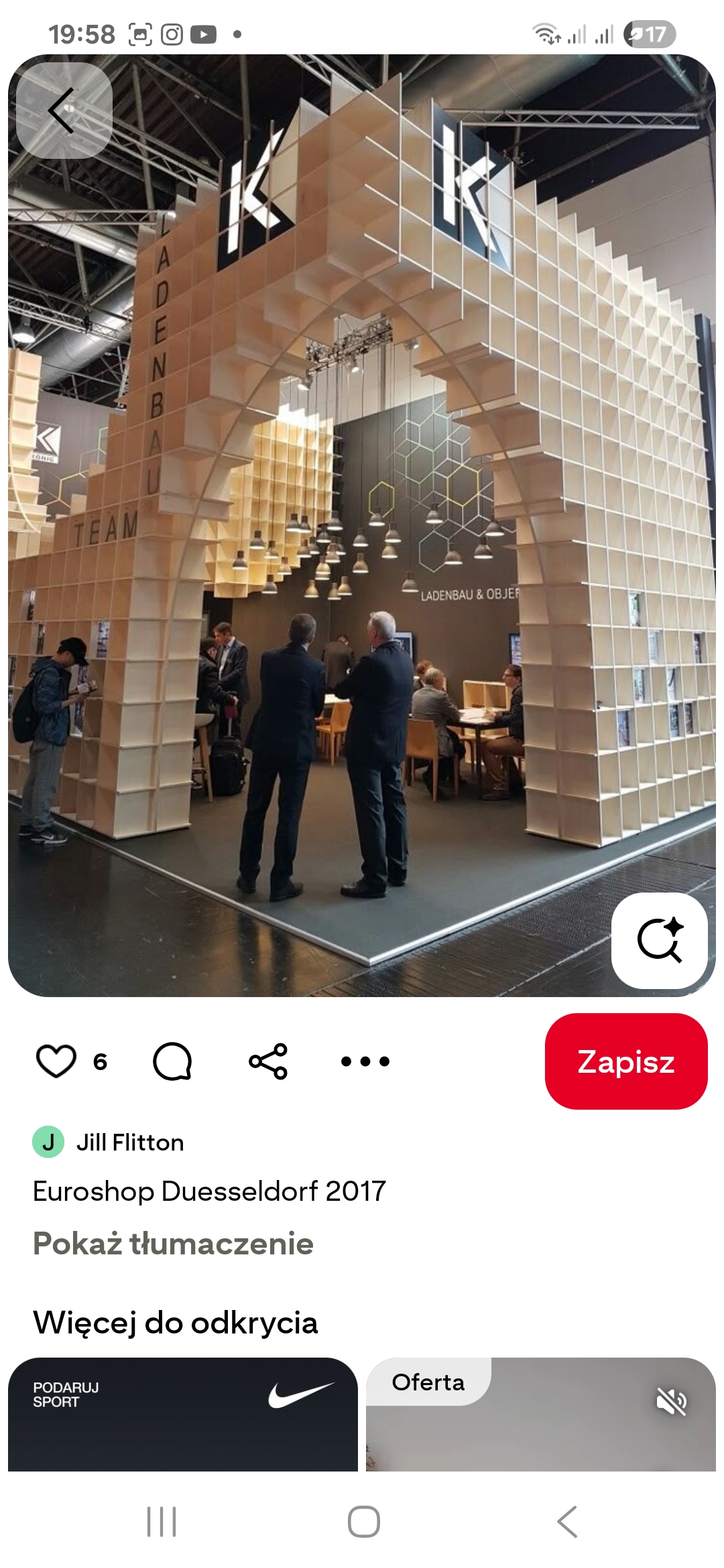Viewport: 724px width, 1568px height.
Task: Open the three-dot more options menu
Action: 365,1061
